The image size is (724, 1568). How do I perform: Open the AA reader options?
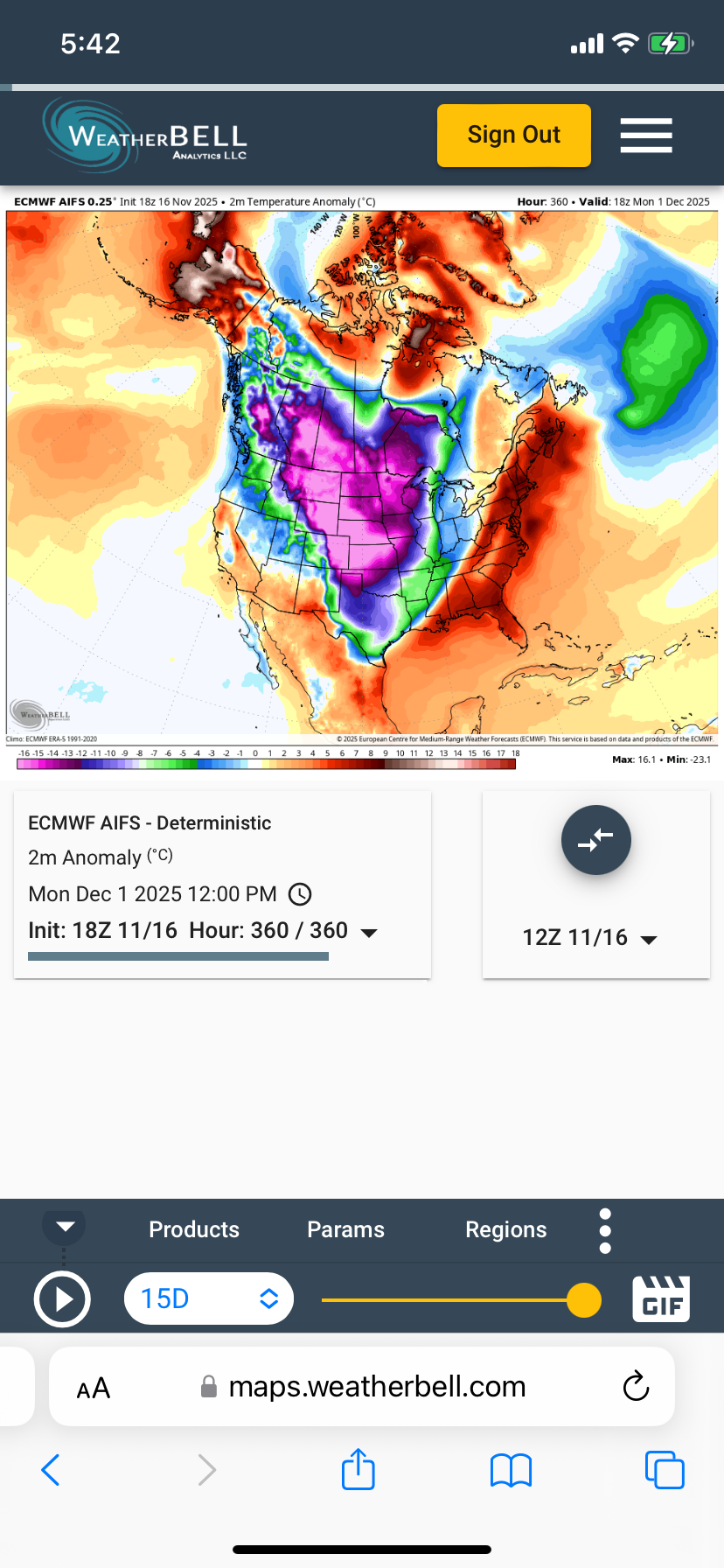click(x=94, y=1388)
